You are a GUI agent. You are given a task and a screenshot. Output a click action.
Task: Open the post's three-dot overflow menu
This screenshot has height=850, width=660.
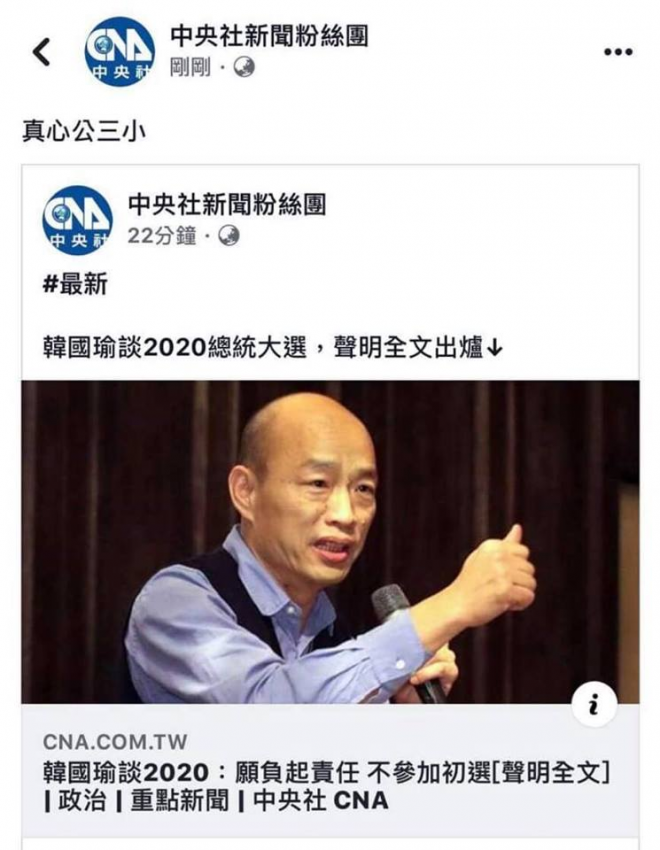[619, 52]
